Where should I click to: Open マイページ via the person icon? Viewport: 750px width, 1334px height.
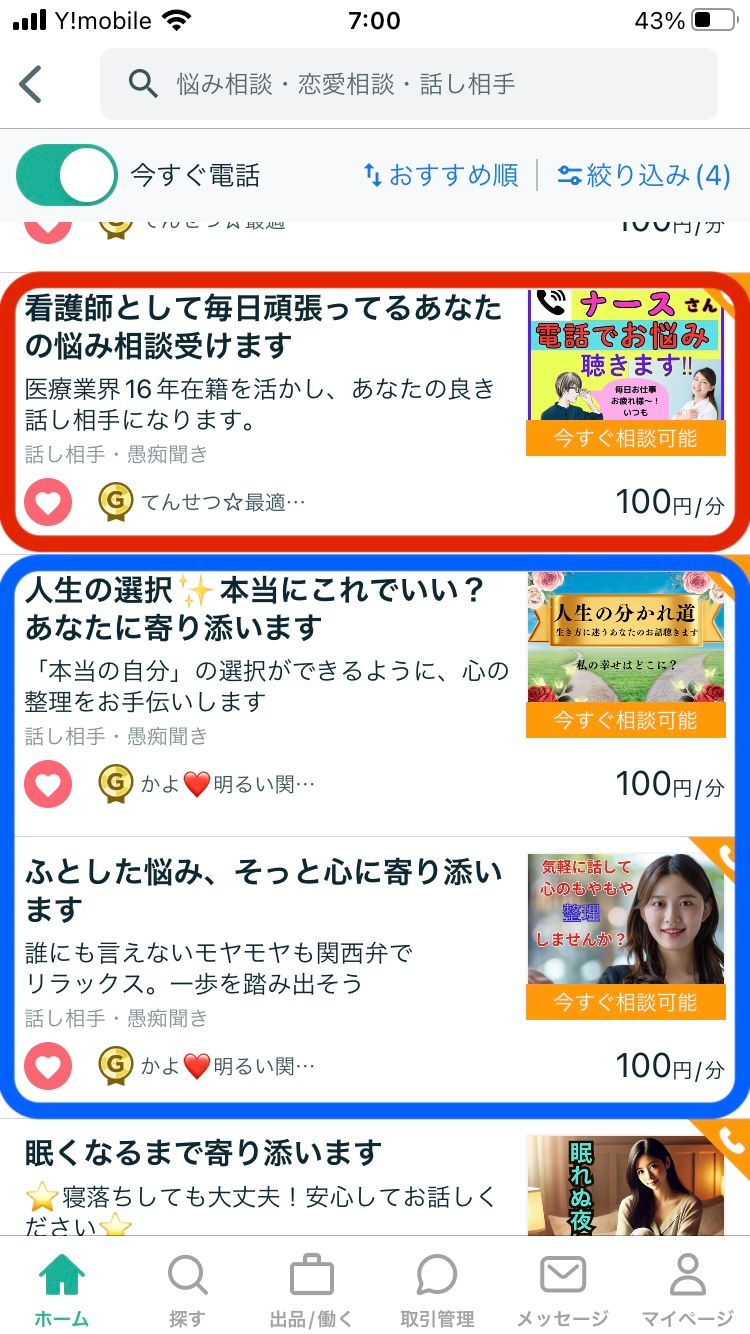[x=687, y=1285]
